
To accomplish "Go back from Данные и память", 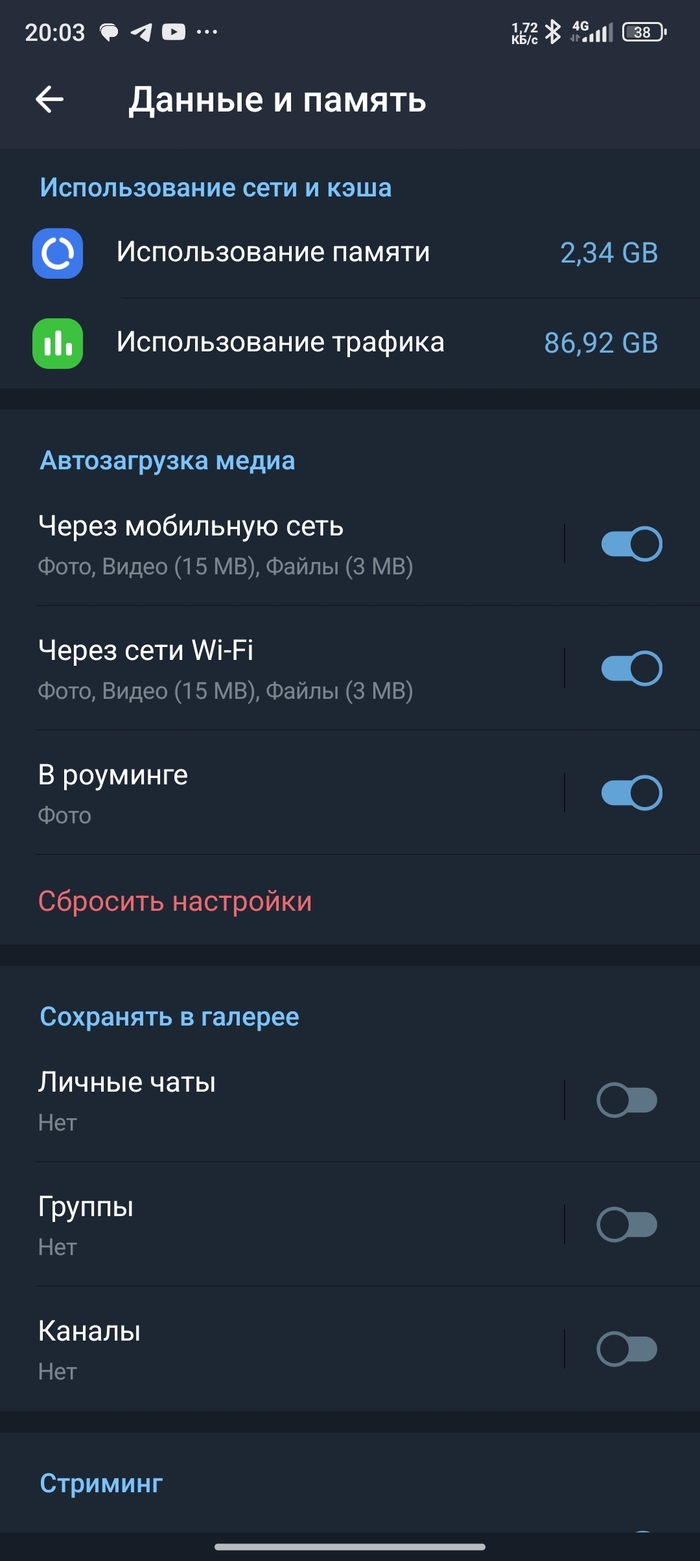I will click(x=49, y=99).
